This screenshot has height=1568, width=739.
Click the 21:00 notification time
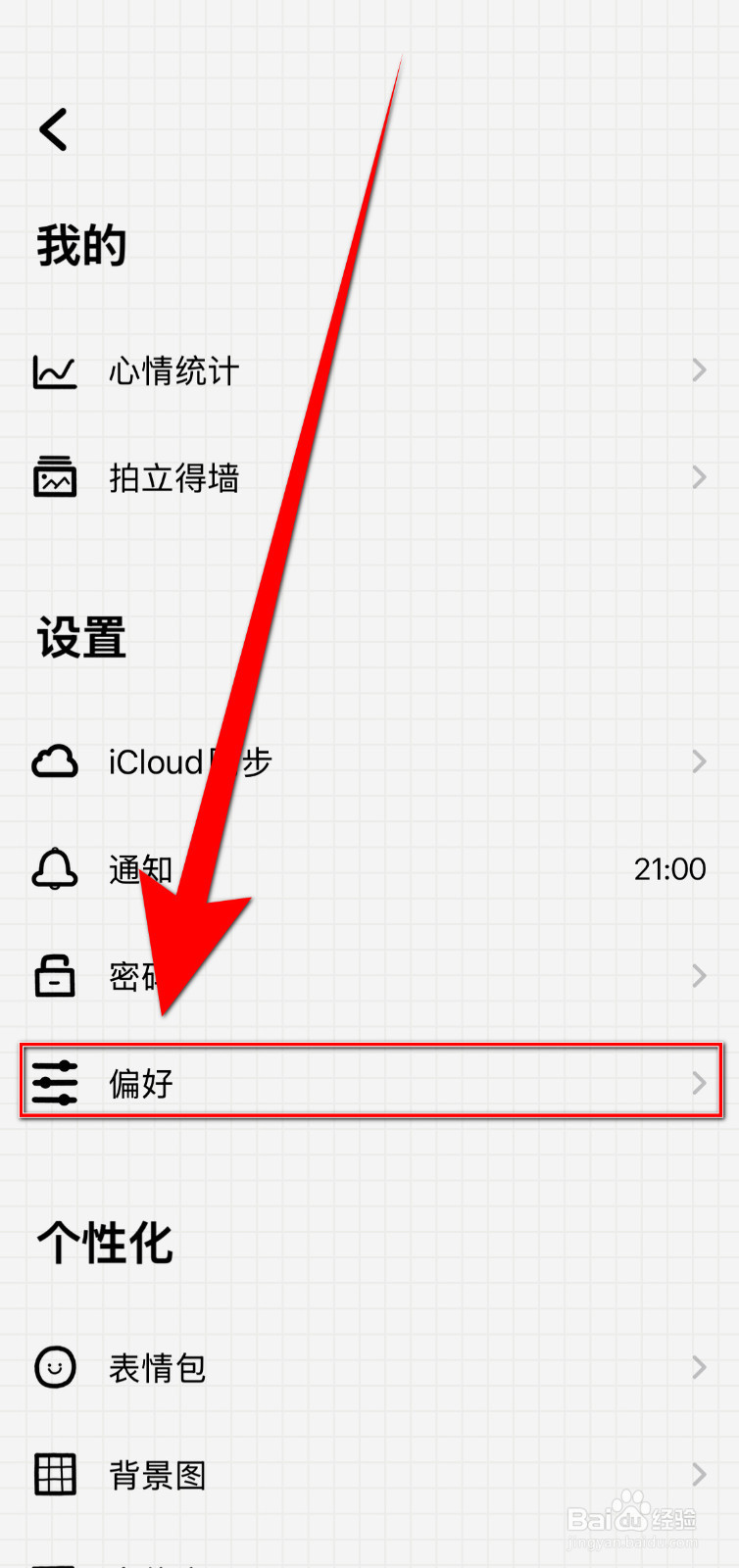coord(669,869)
